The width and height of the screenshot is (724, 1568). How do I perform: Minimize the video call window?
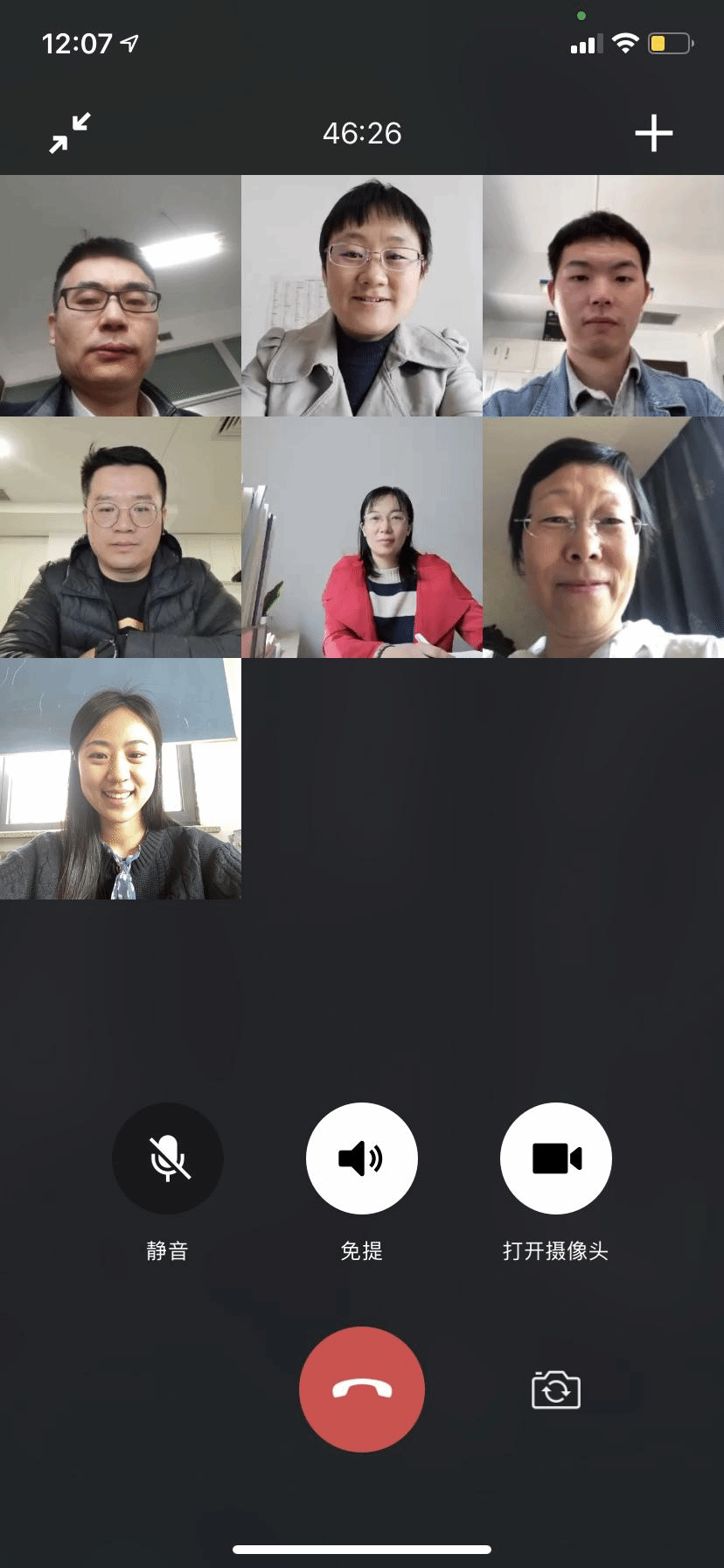coord(70,133)
